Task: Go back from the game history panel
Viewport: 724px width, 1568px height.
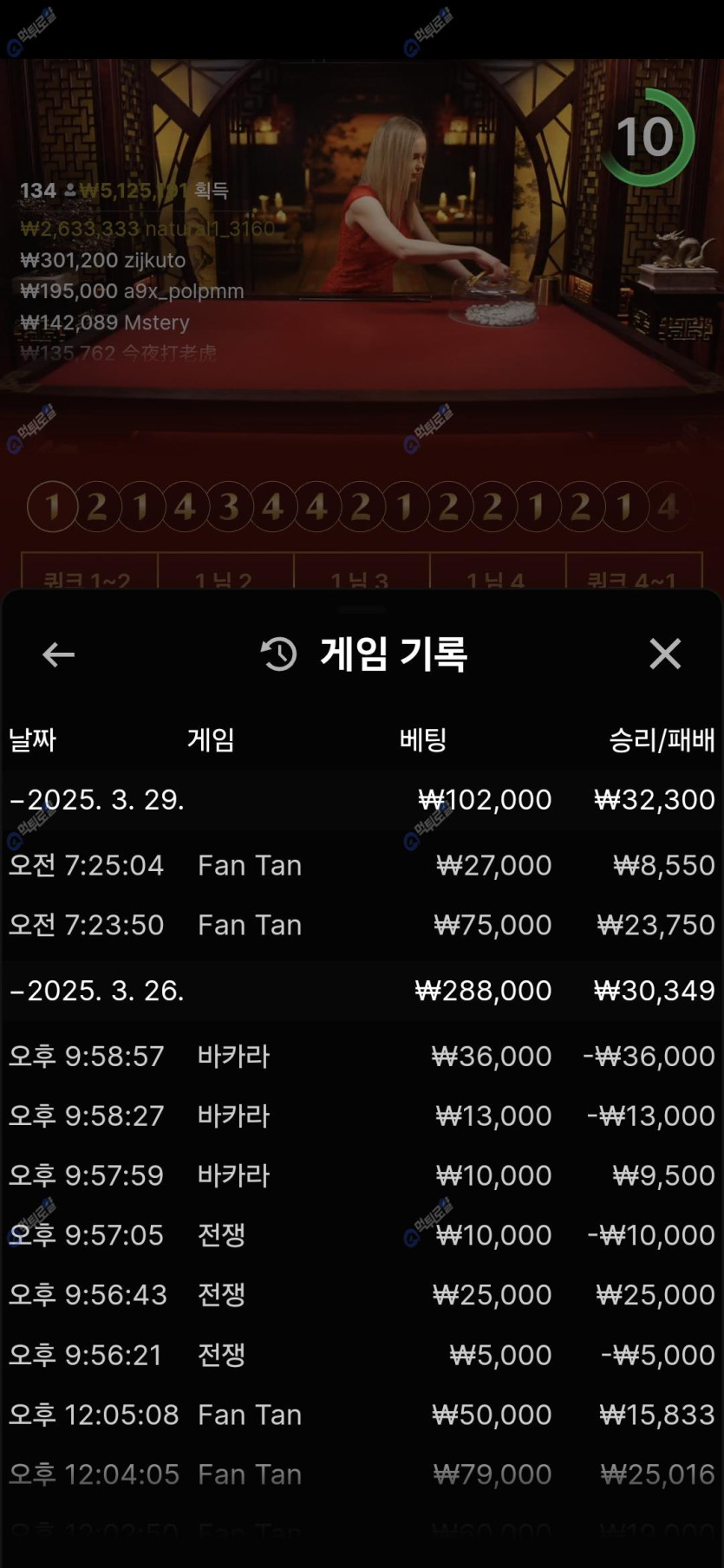Action: pos(58,654)
